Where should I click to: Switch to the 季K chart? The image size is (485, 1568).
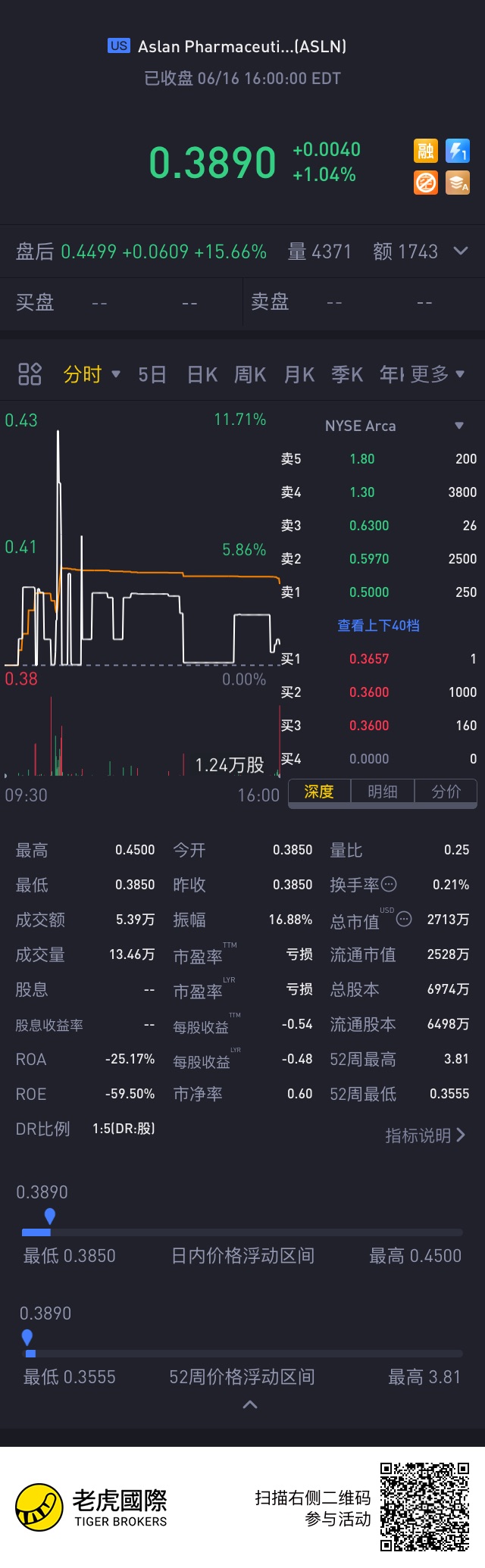point(347,374)
